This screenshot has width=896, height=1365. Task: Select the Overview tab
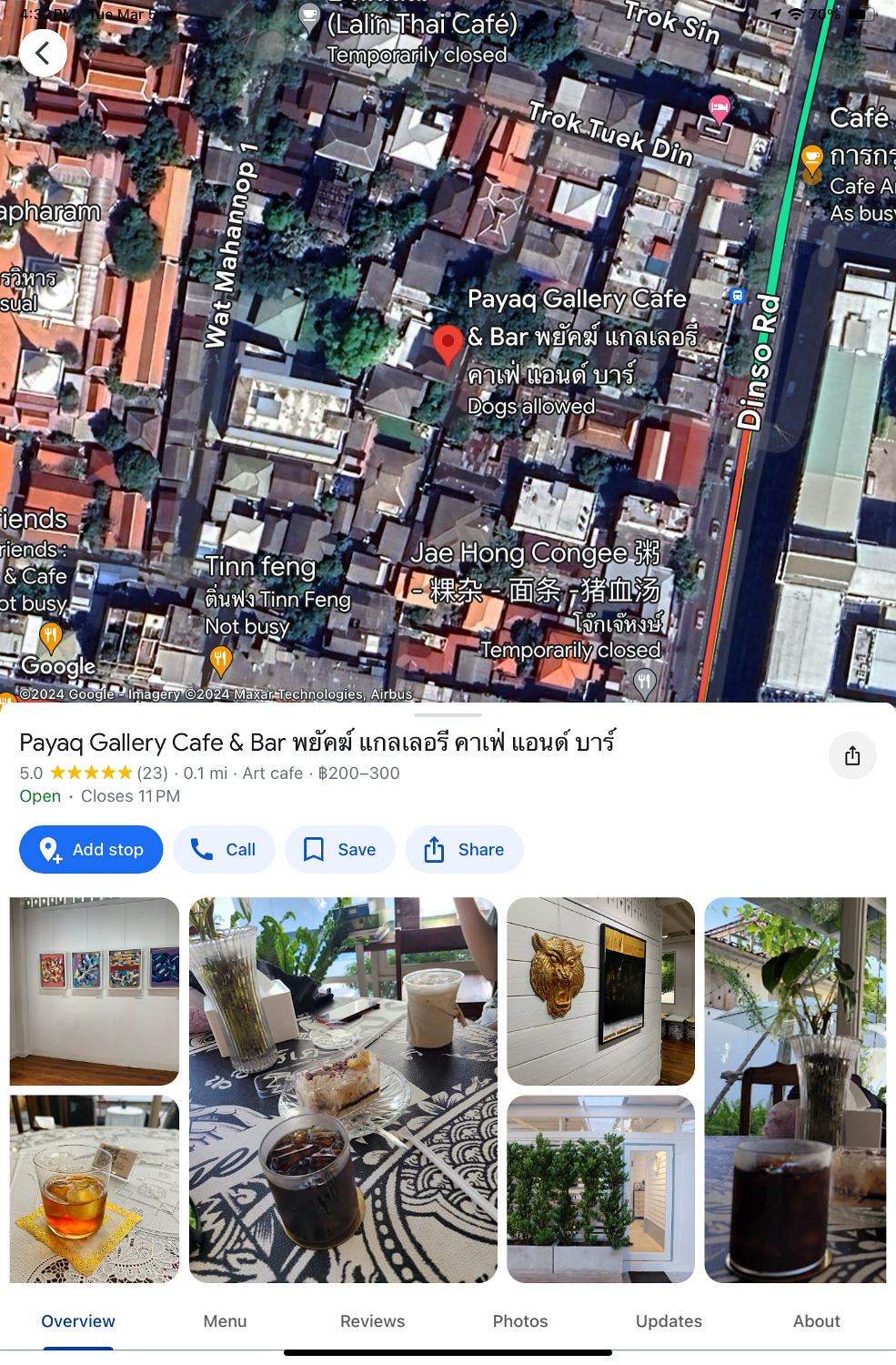pos(78,1320)
